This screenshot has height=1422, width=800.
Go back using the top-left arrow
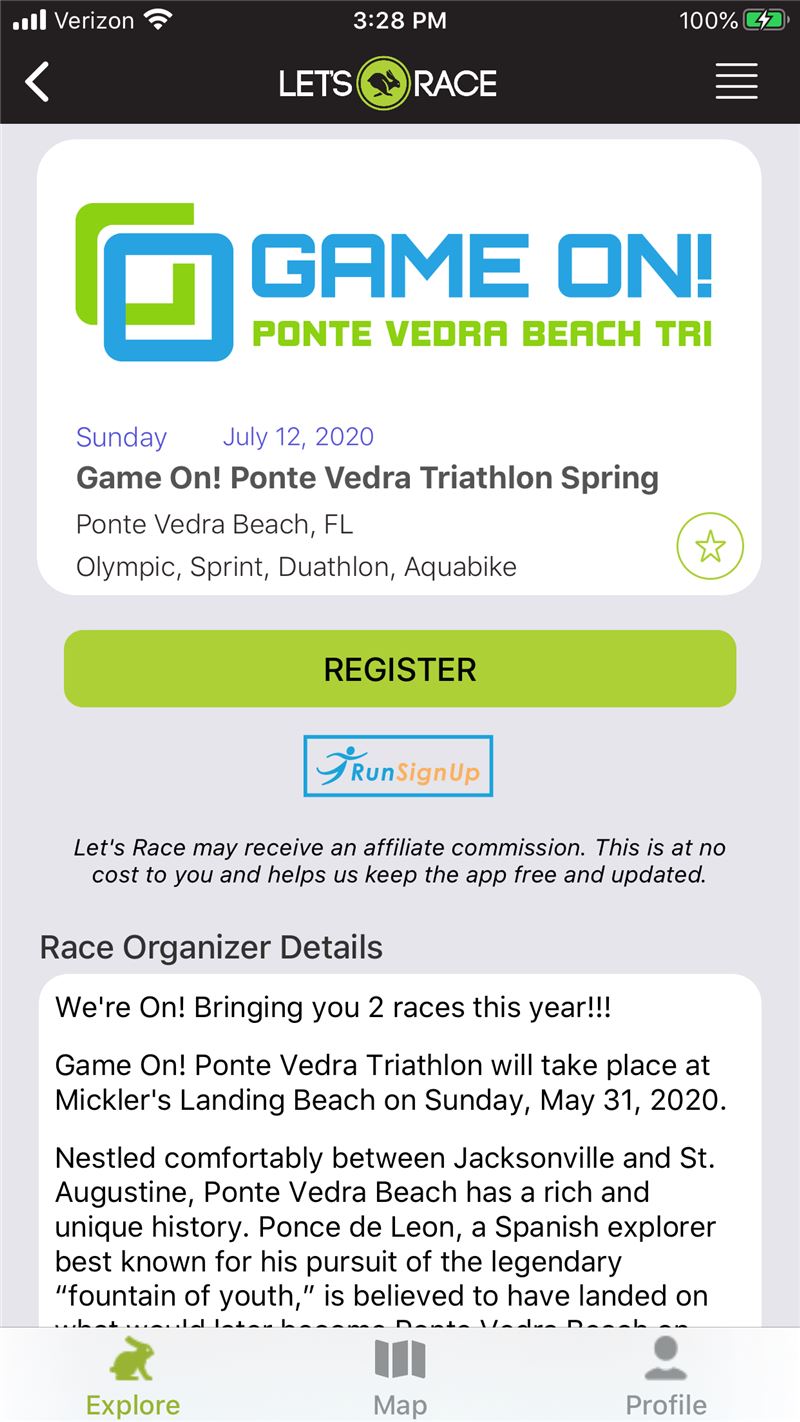[38, 82]
